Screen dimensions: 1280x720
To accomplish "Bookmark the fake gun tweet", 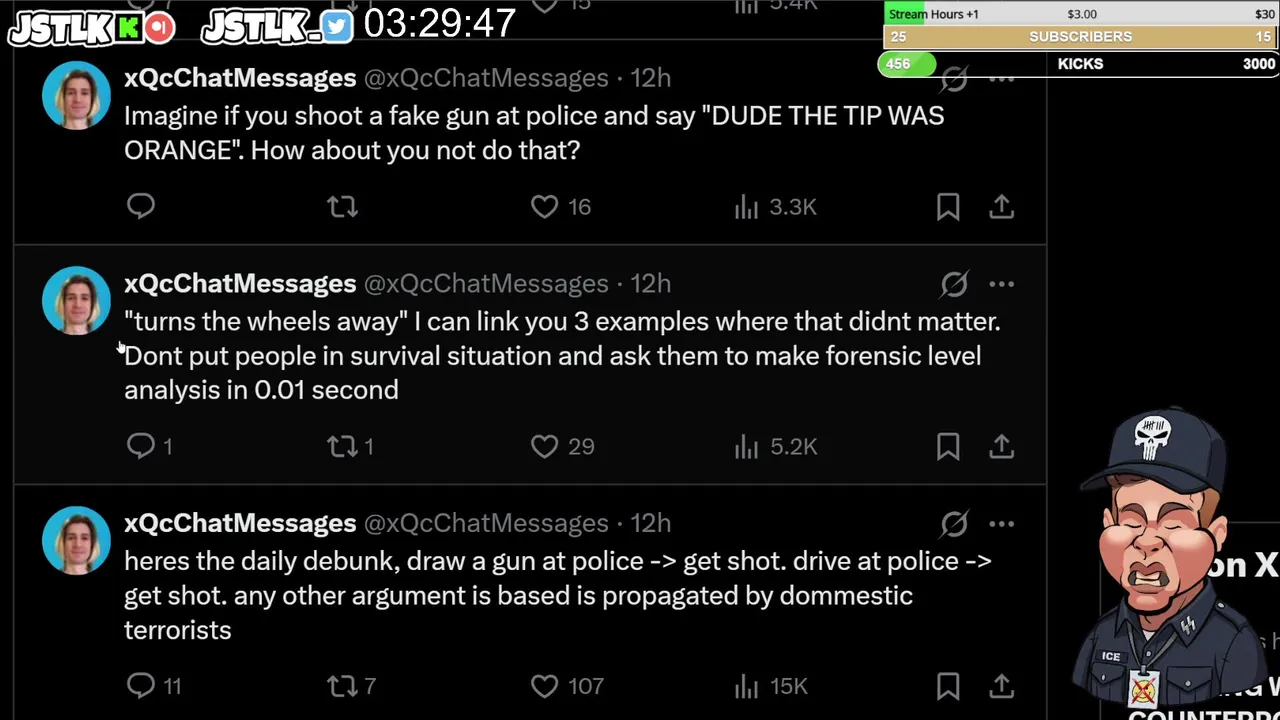I will (948, 207).
